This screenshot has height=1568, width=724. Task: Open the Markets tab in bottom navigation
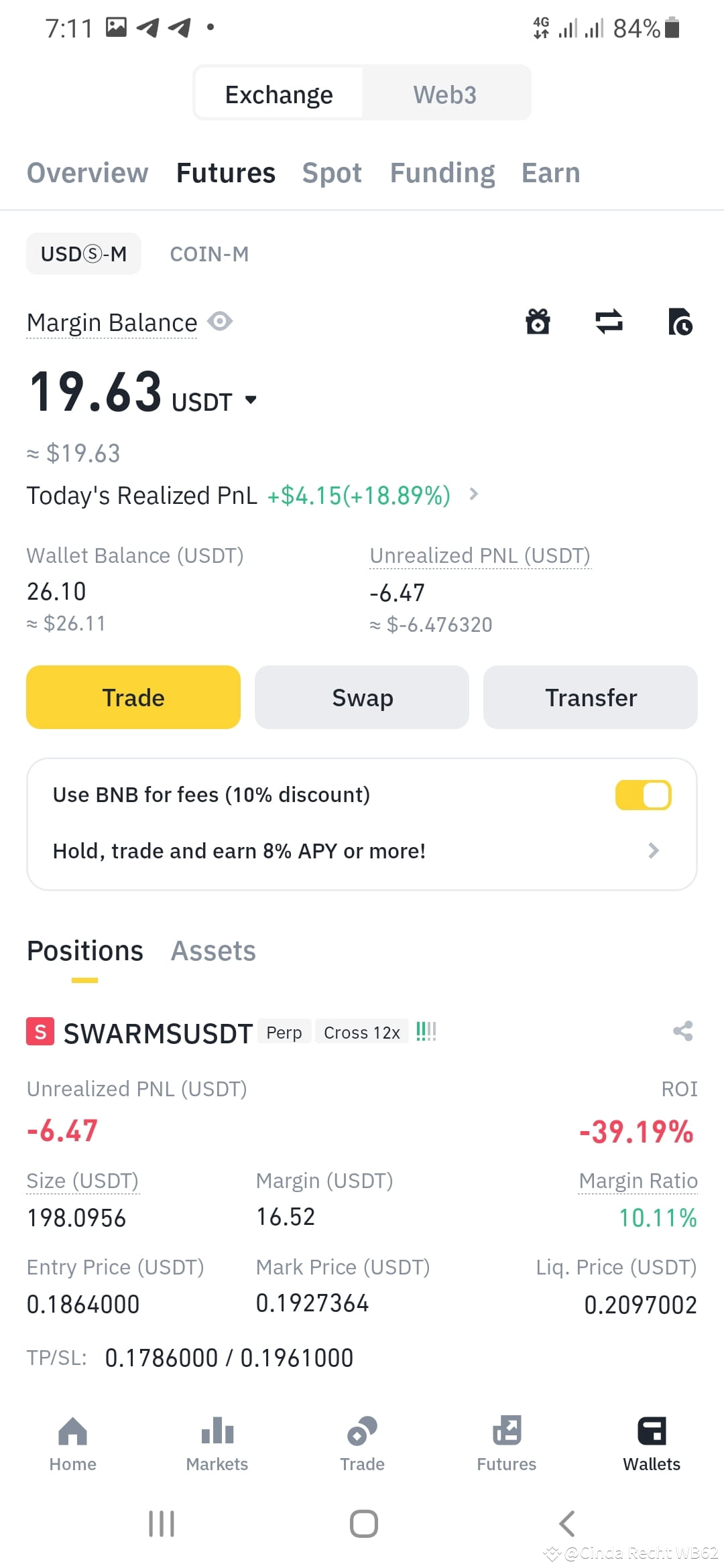tap(217, 1431)
